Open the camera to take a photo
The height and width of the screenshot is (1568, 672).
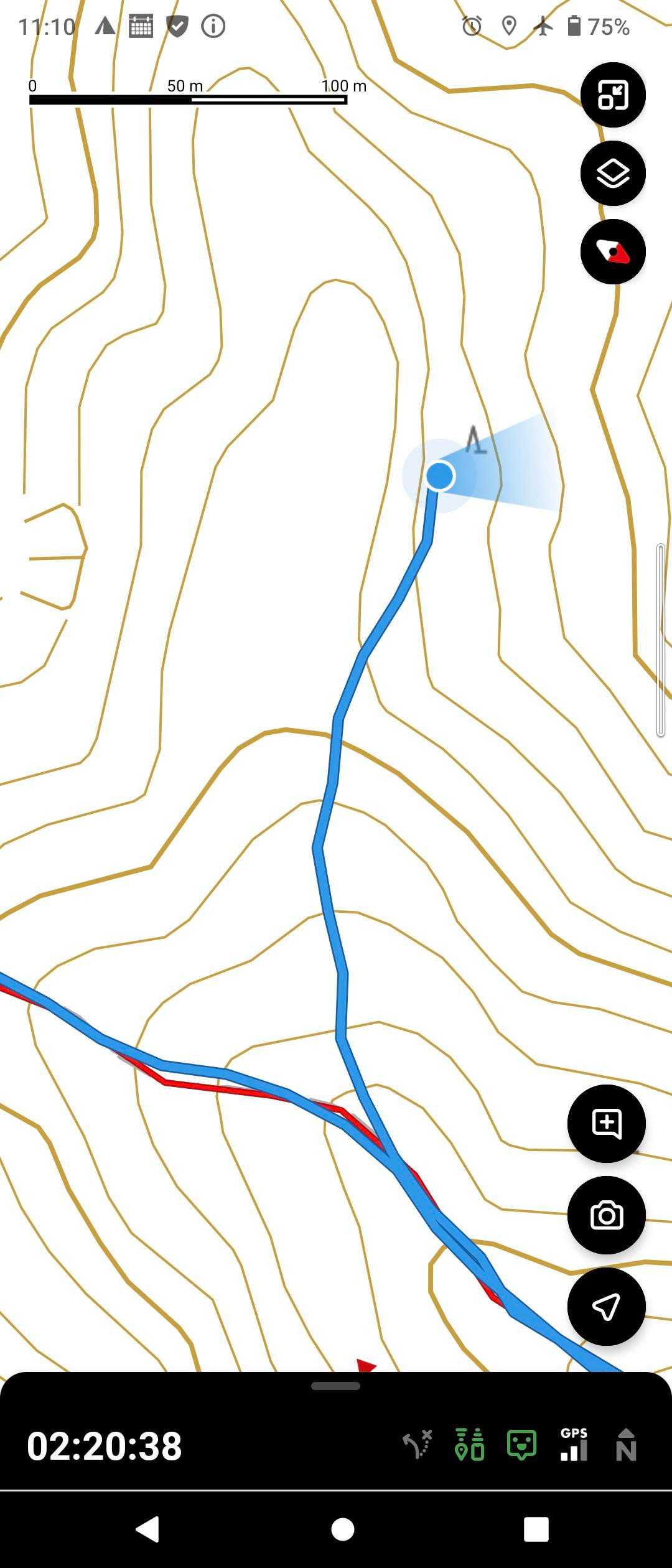tap(607, 1215)
